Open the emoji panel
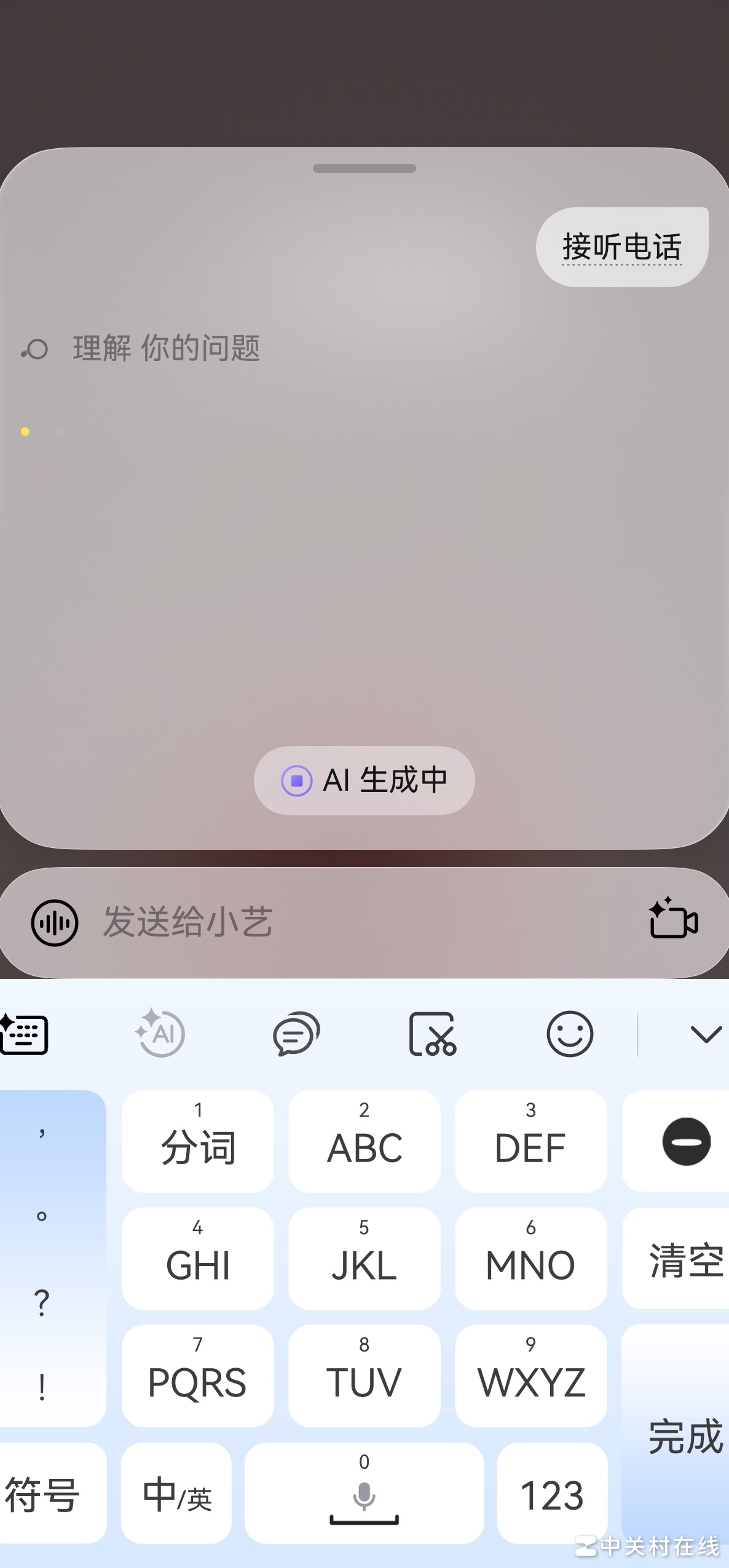The width and height of the screenshot is (729, 1568). pos(570,1034)
